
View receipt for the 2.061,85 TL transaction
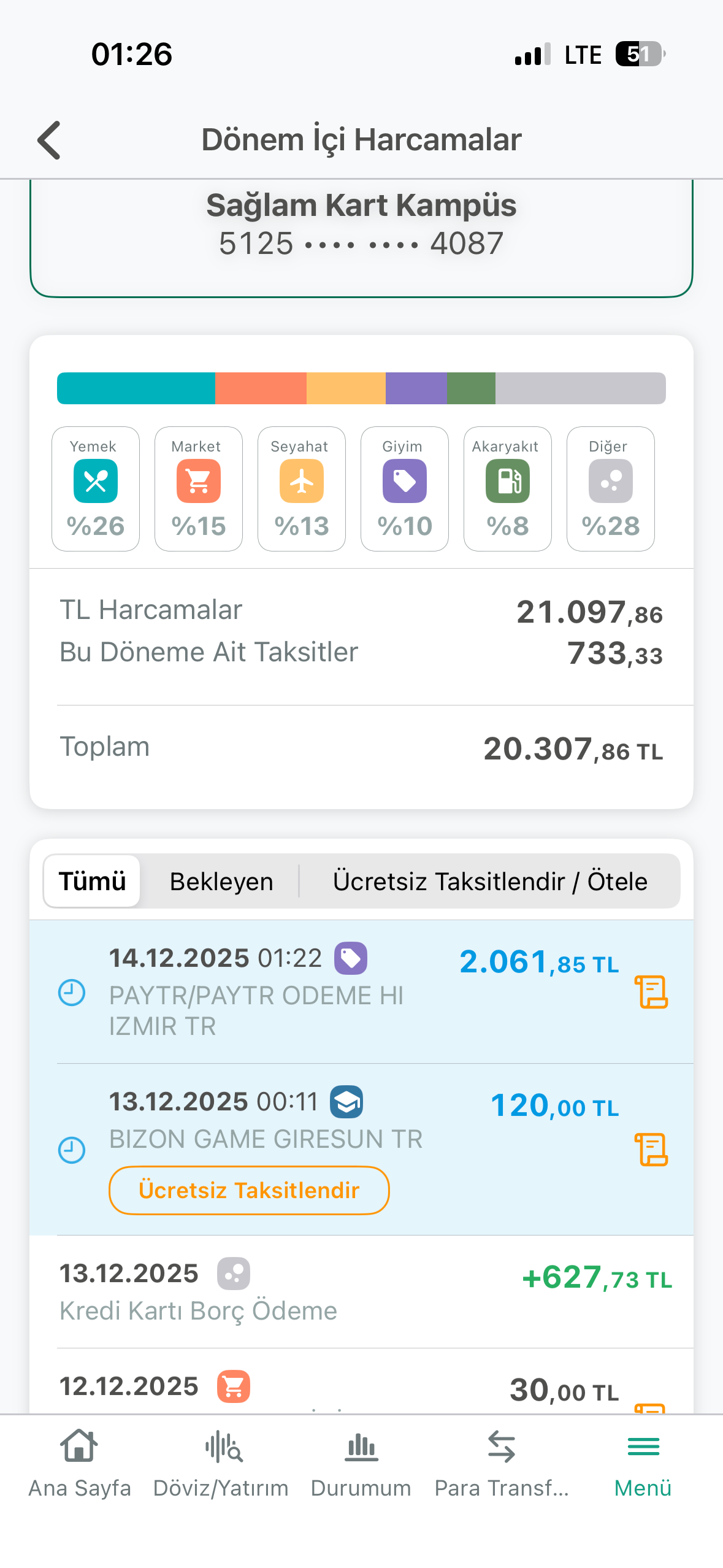click(x=651, y=991)
